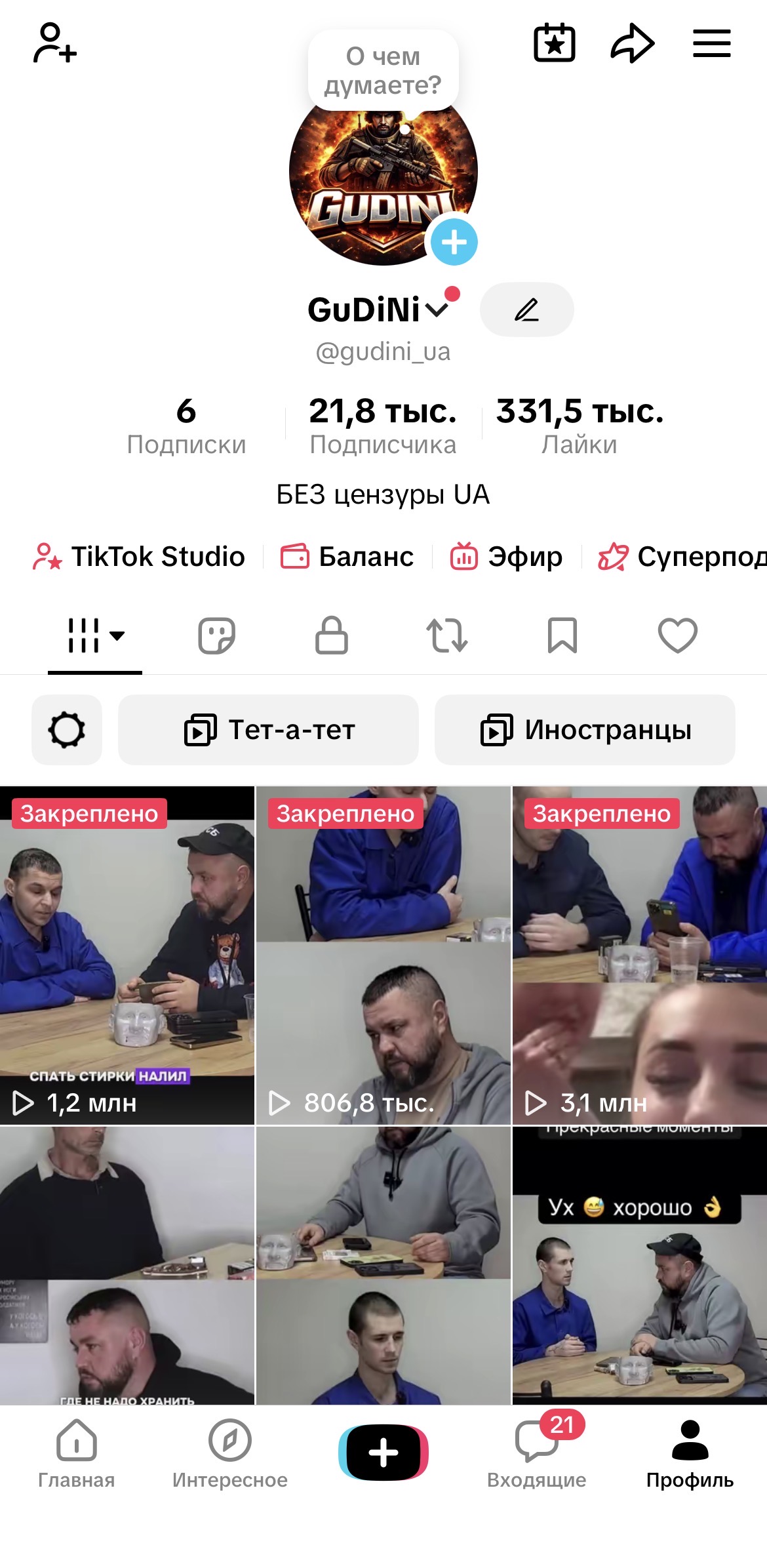This screenshot has width=767, height=1568.
Task: Expand the profile settings gear near playlists
Action: tap(66, 730)
